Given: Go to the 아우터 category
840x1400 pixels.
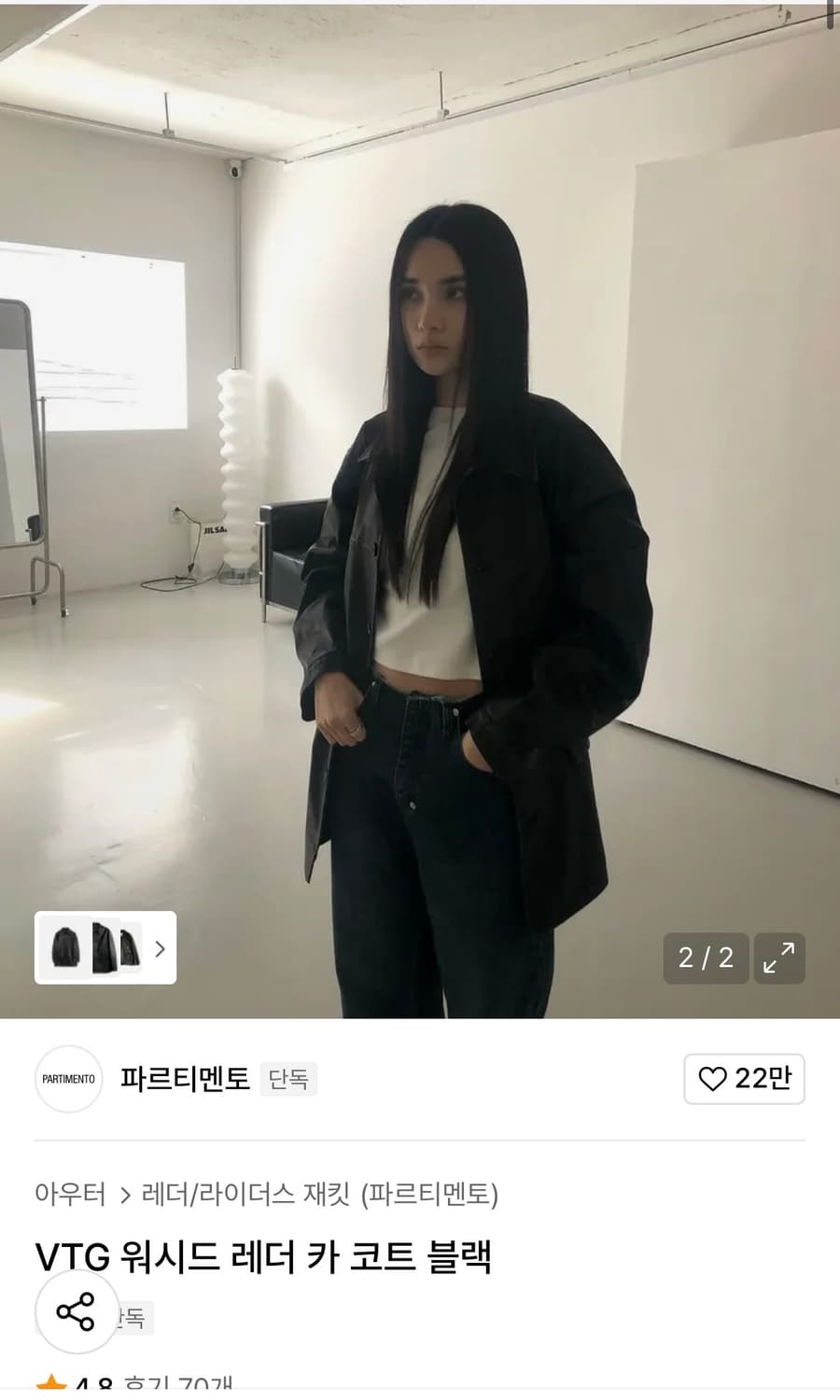Looking at the screenshot, I should coord(68,1196).
